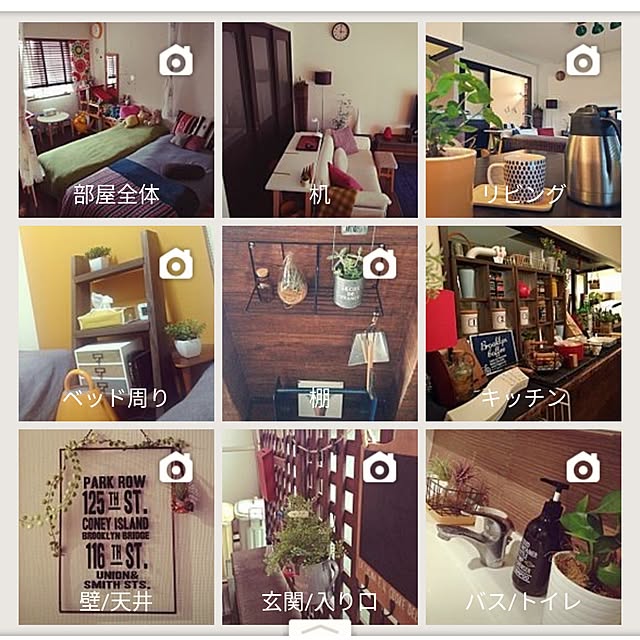
Task: Tap the 棚 category tile
Action: pyautogui.click(x=320, y=323)
